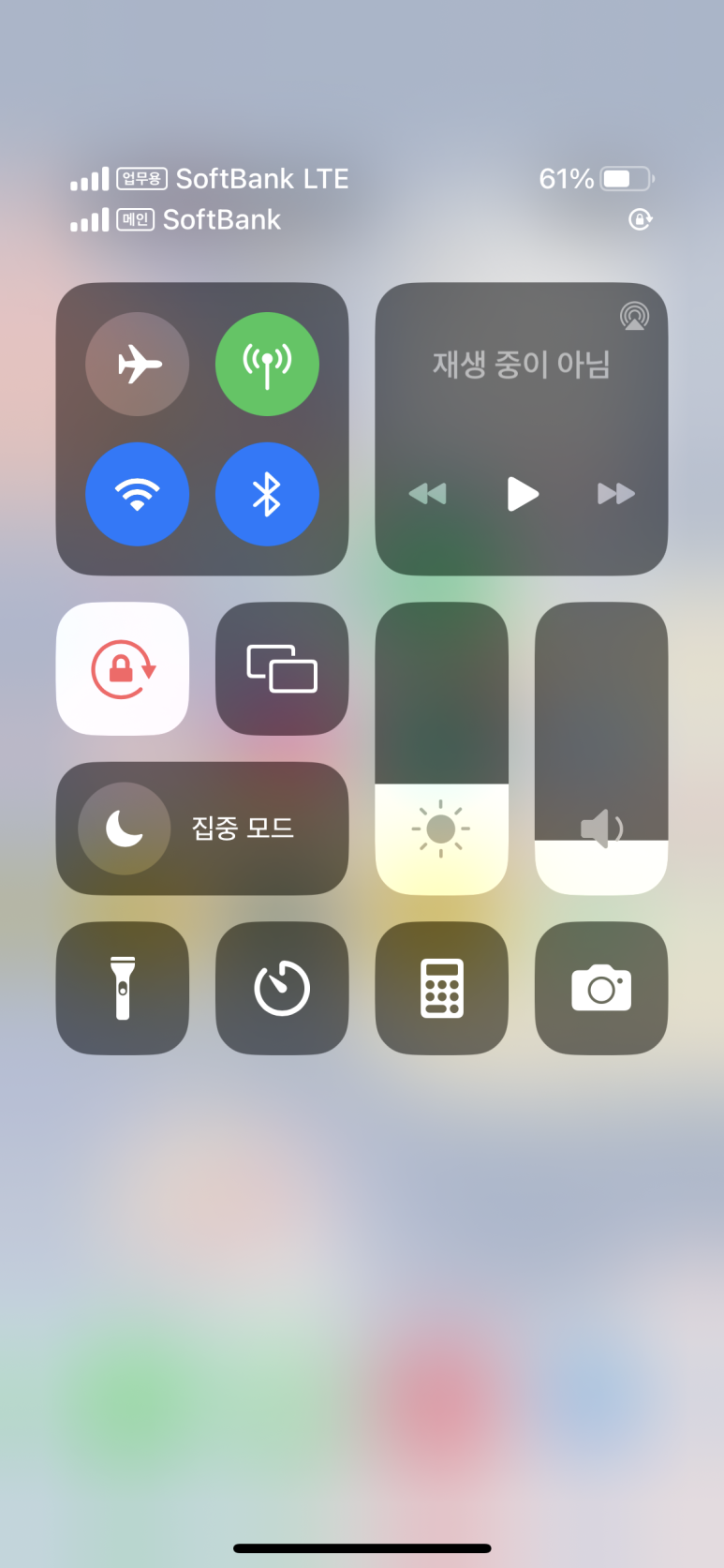This screenshot has width=724, height=1568.
Task: Play media with the play button
Action: click(523, 494)
